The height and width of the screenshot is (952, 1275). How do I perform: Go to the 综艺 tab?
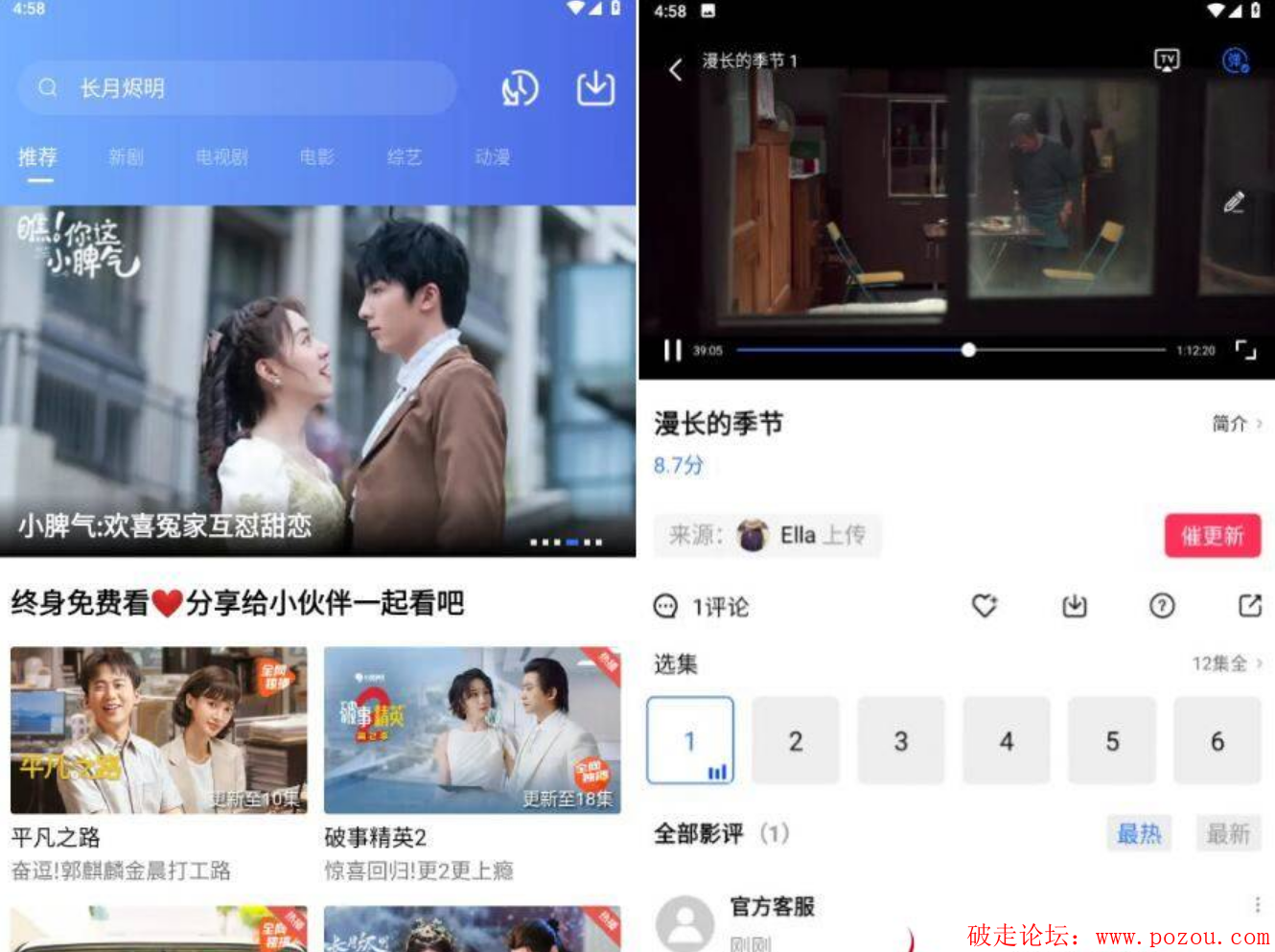[404, 157]
